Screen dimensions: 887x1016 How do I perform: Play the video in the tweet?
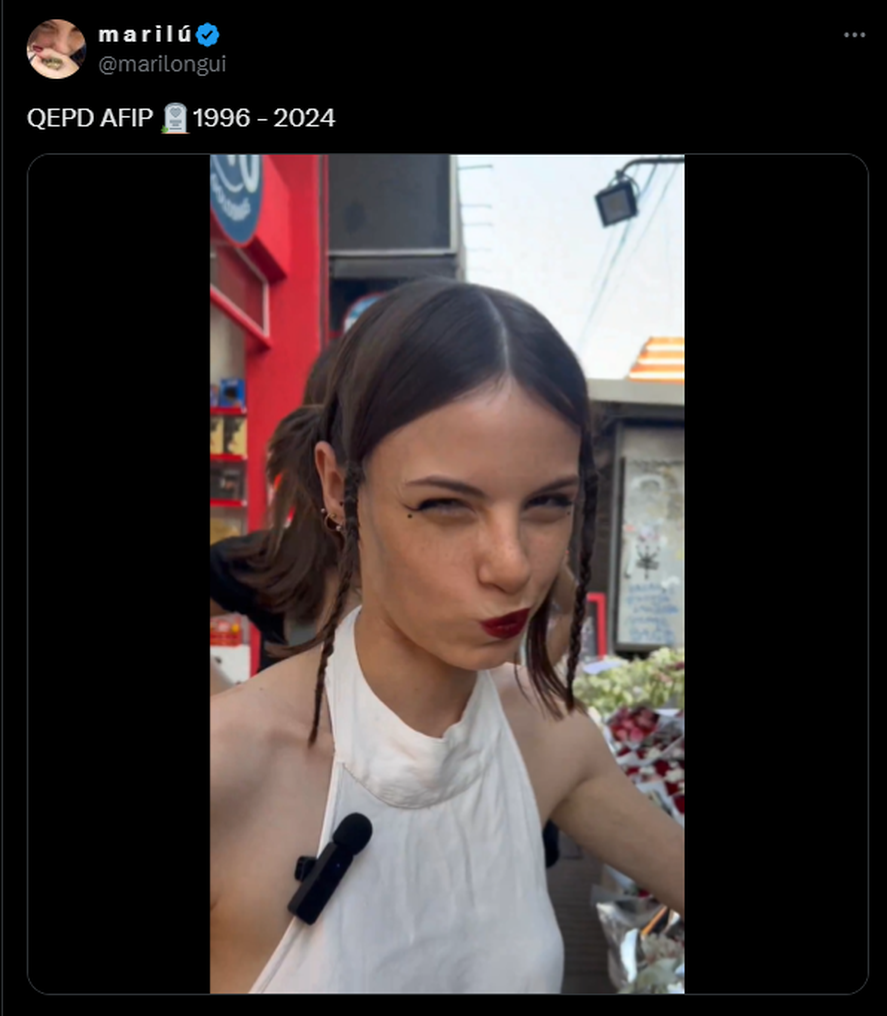pyautogui.click(x=447, y=573)
